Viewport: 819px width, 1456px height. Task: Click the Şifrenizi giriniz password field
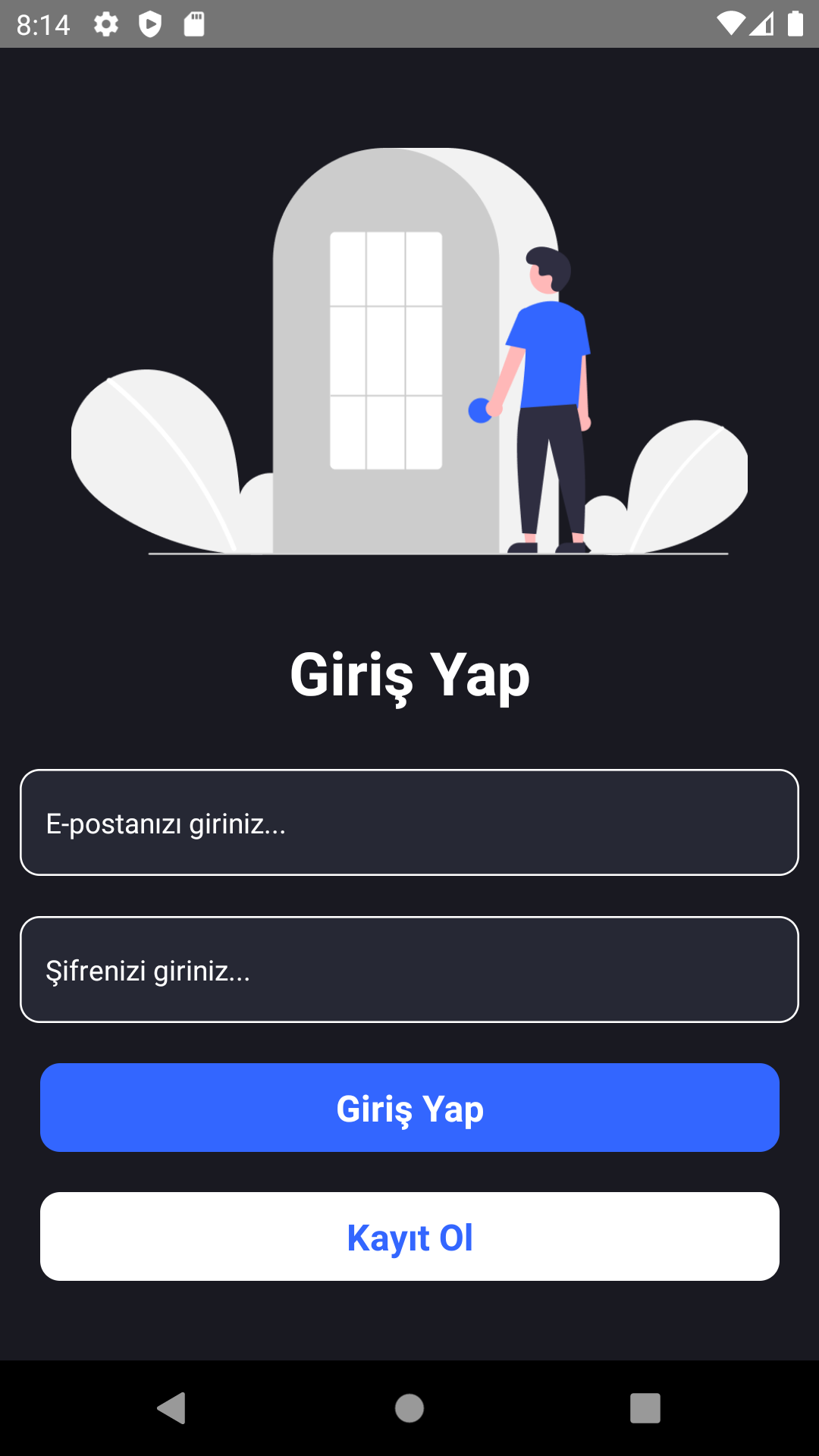click(409, 969)
